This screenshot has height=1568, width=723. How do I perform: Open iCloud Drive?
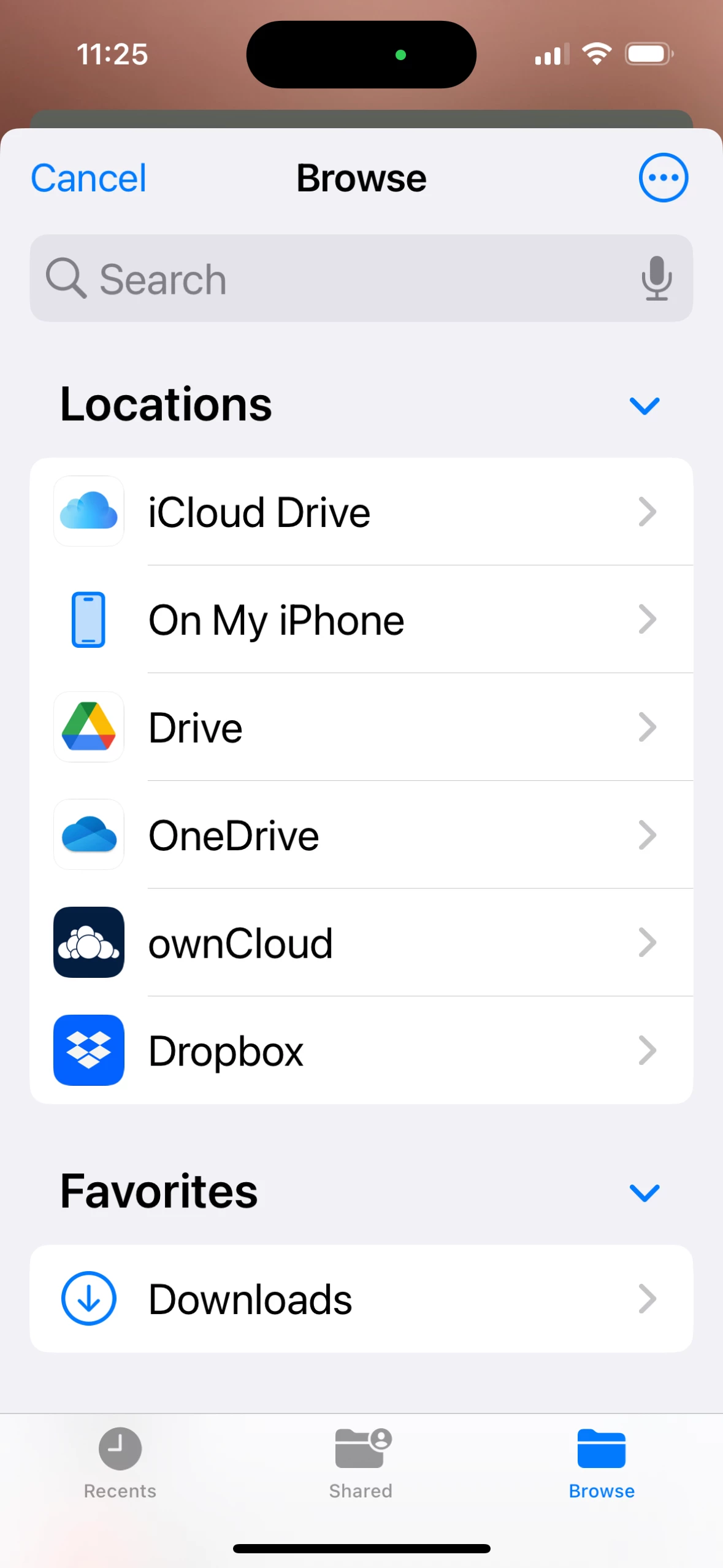[361, 512]
